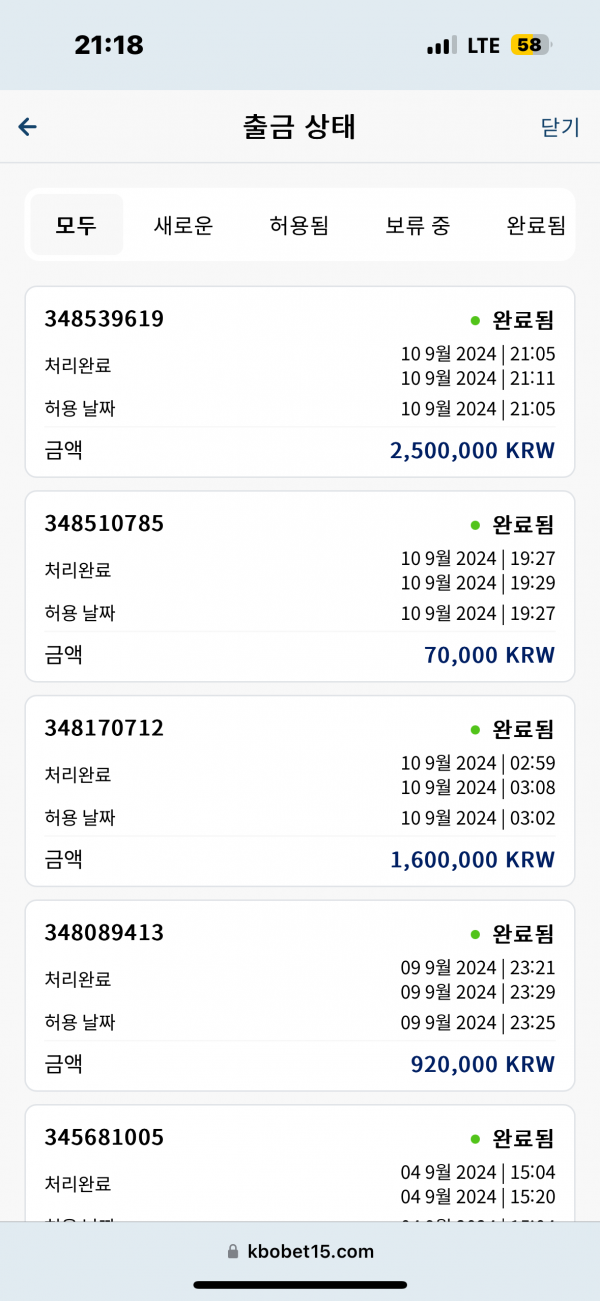View withdrawal card 348089413

click(x=300, y=996)
